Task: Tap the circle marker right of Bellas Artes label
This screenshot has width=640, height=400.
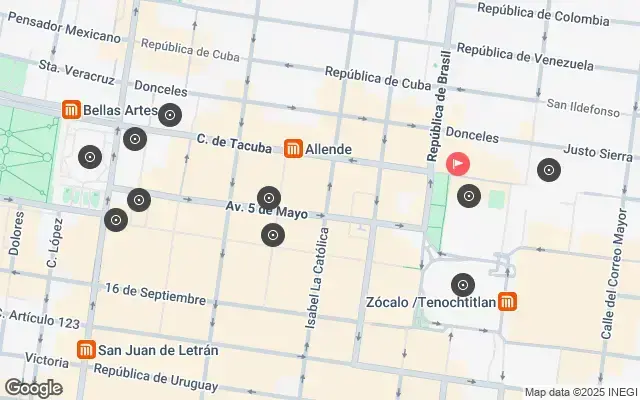Action: pyautogui.click(x=170, y=115)
